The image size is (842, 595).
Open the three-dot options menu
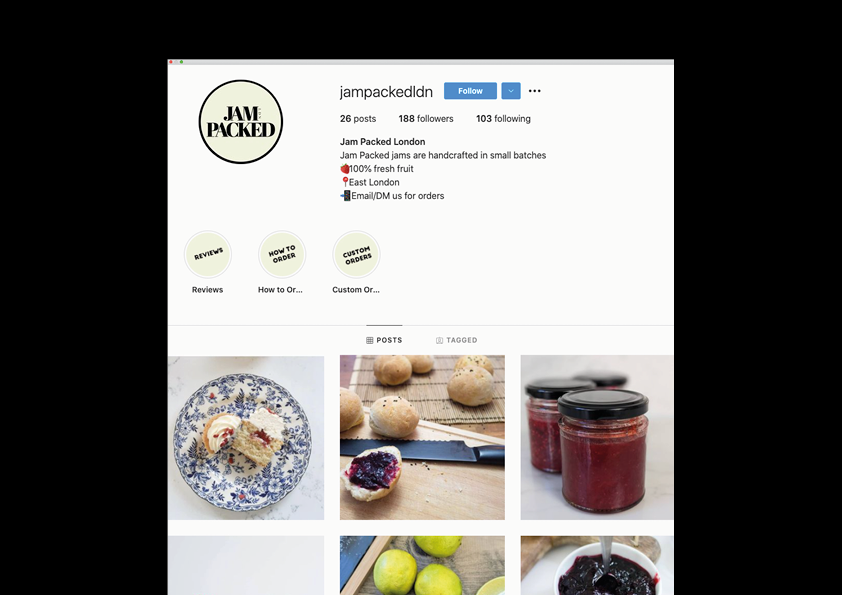click(x=535, y=91)
